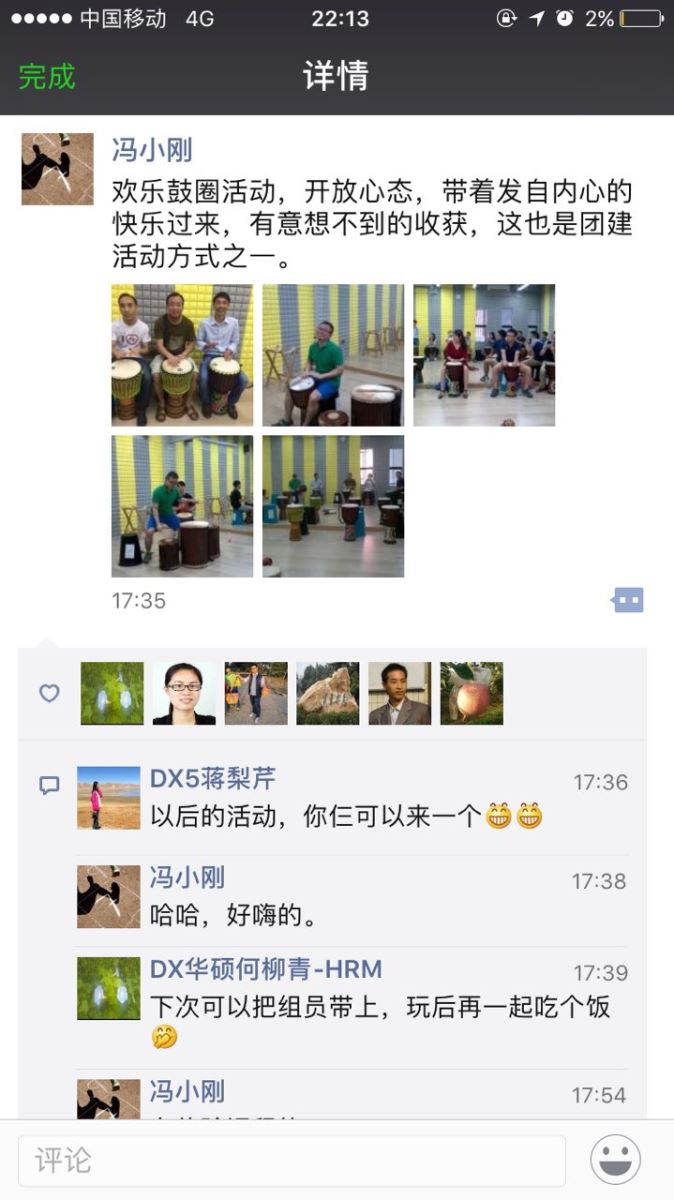Open the emoji picker smiley button
Screen dimensions: 674x1200
point(615,1160)
